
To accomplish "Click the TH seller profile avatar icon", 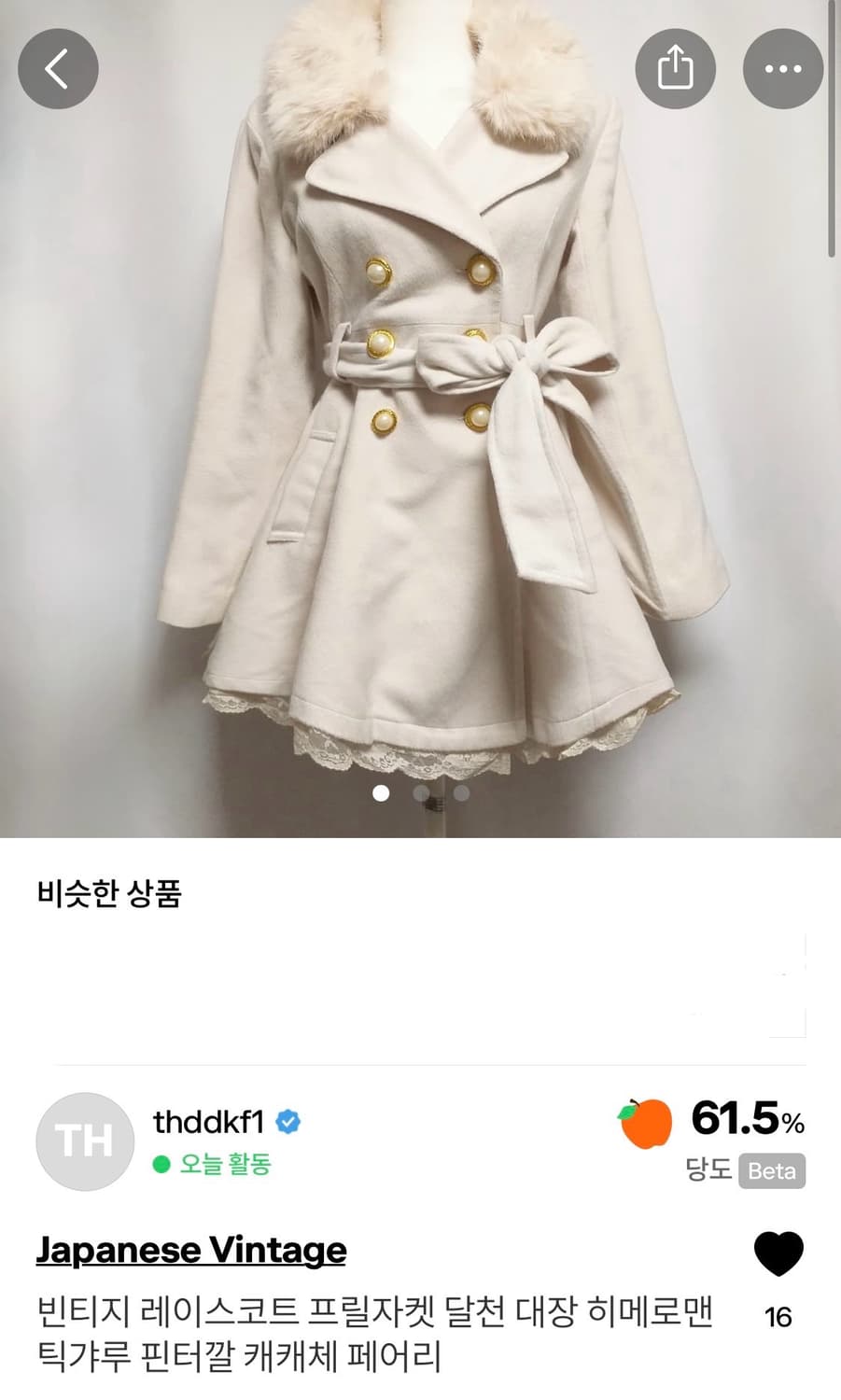I will [85, 1141].
